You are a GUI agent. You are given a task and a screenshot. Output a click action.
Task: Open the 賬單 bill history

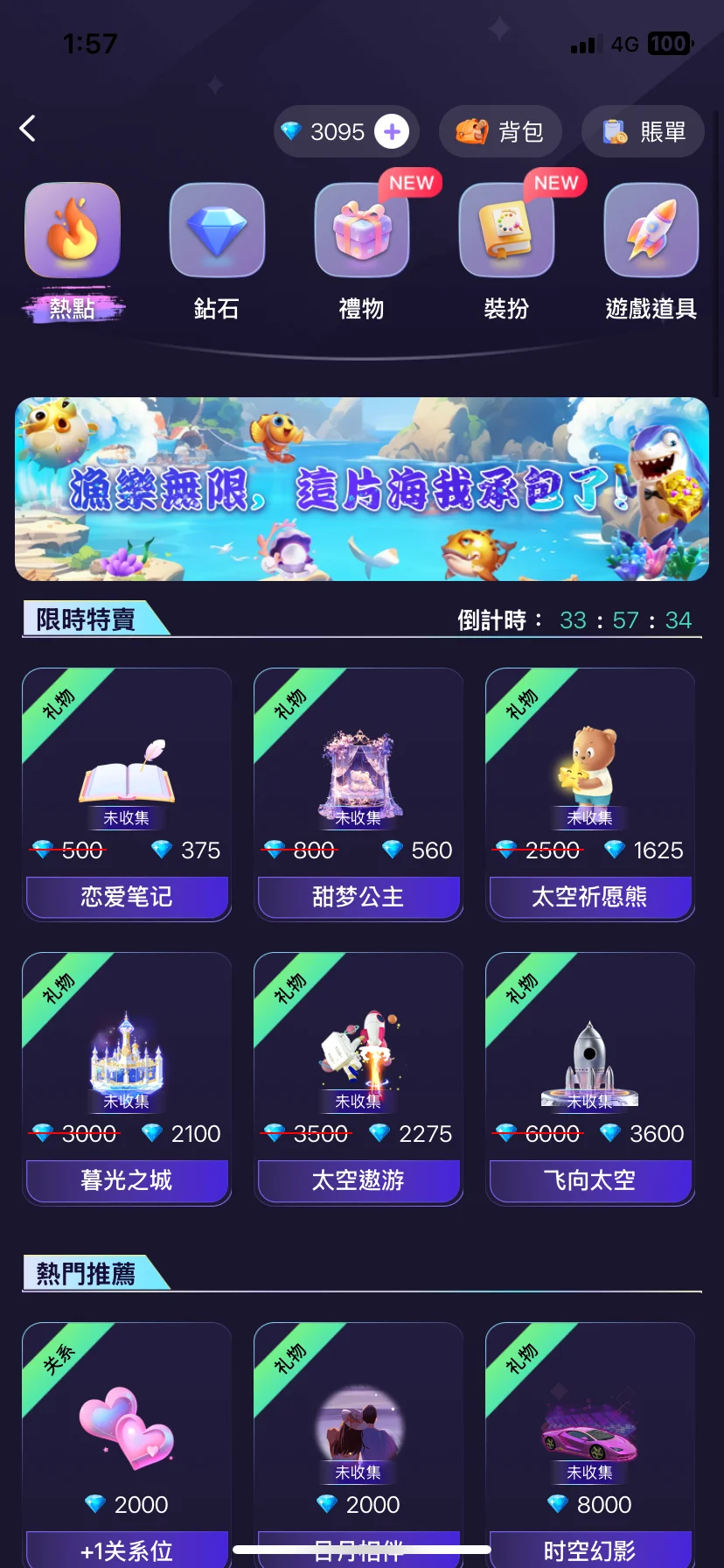pos(643,132)
